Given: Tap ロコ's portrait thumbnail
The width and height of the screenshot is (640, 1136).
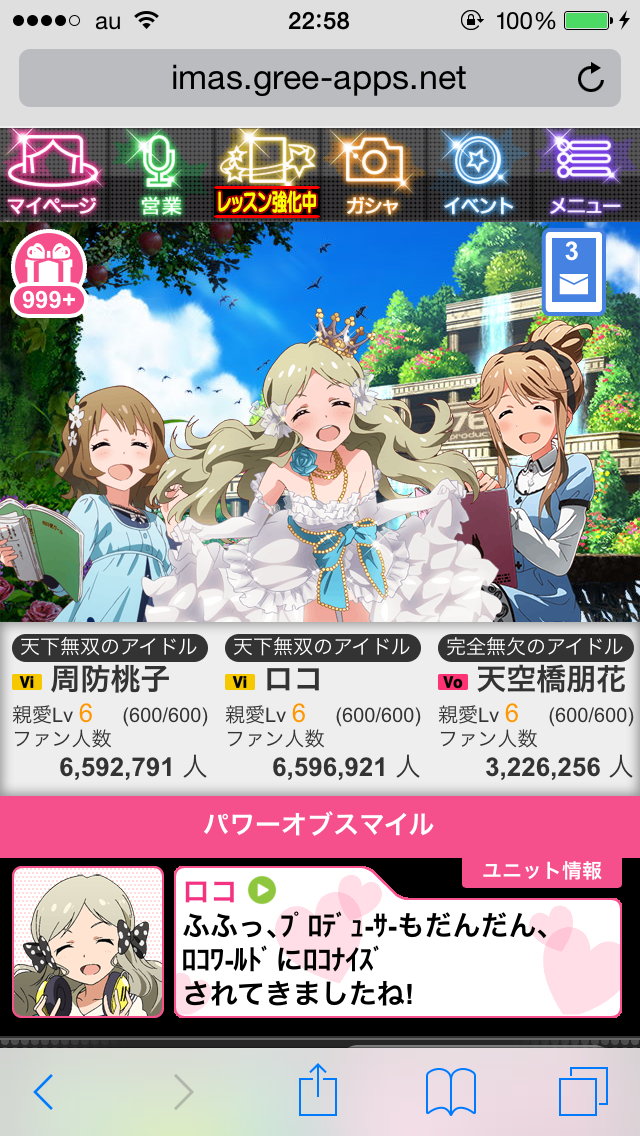Looking at the screenshot, I should coord(88,942).
